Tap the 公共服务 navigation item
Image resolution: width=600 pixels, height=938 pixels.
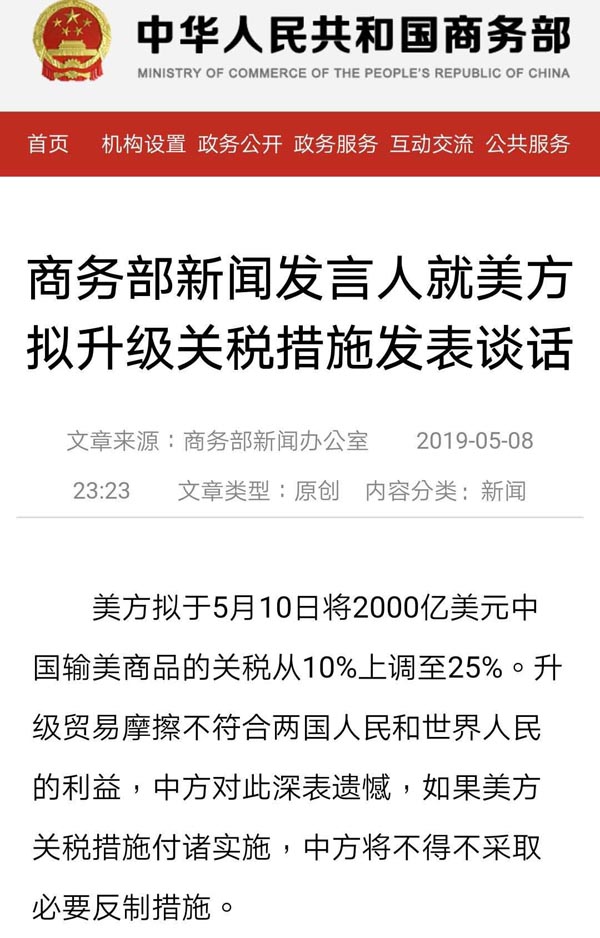[x=528, y=144]
